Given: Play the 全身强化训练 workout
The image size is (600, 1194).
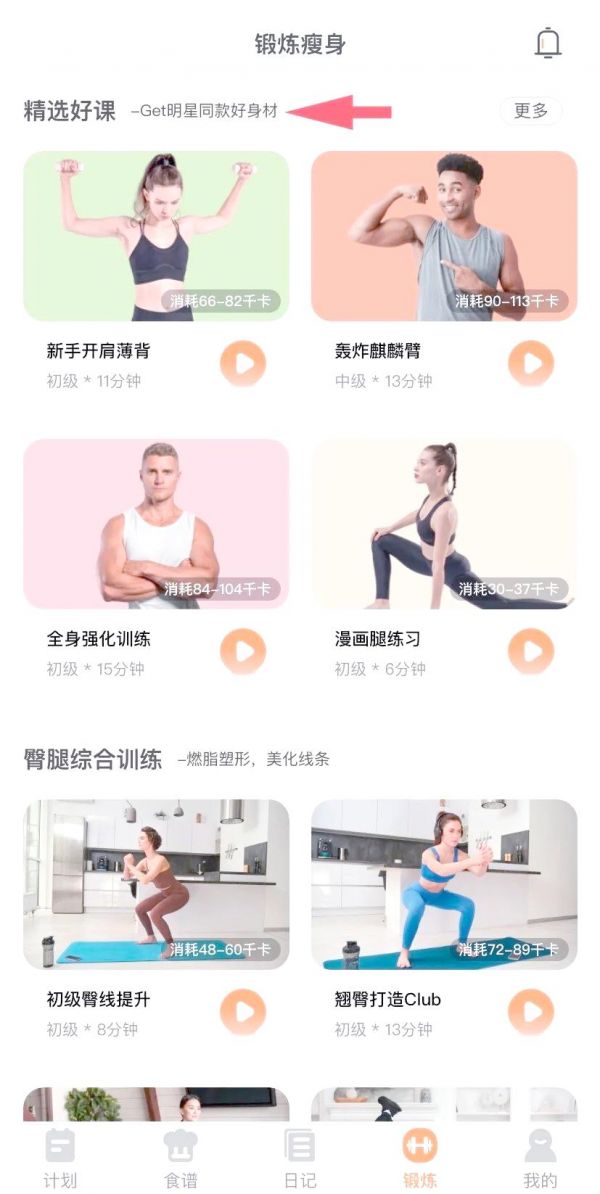Looking at the screenshot, I should (x=243, y=652).
